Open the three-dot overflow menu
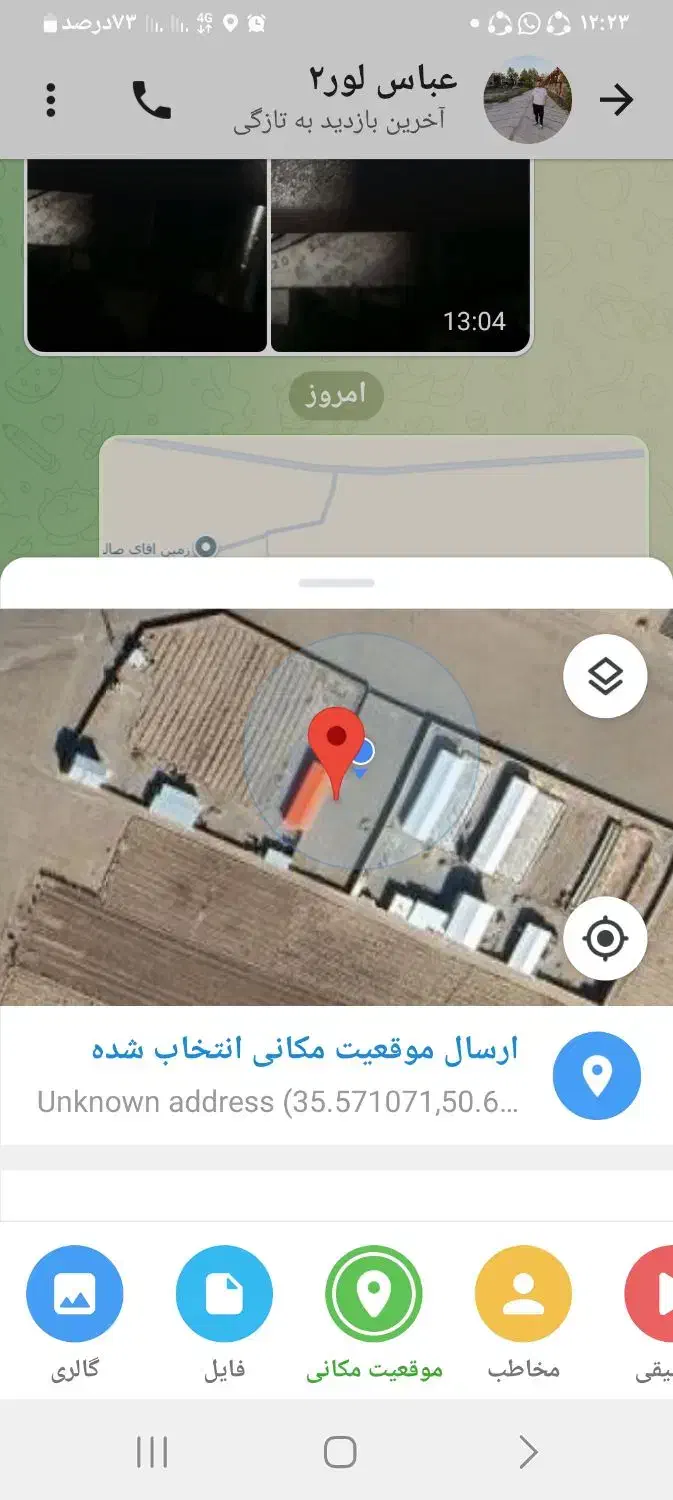This screenshot has width=673, height=1500. click(x=51, y=100)
